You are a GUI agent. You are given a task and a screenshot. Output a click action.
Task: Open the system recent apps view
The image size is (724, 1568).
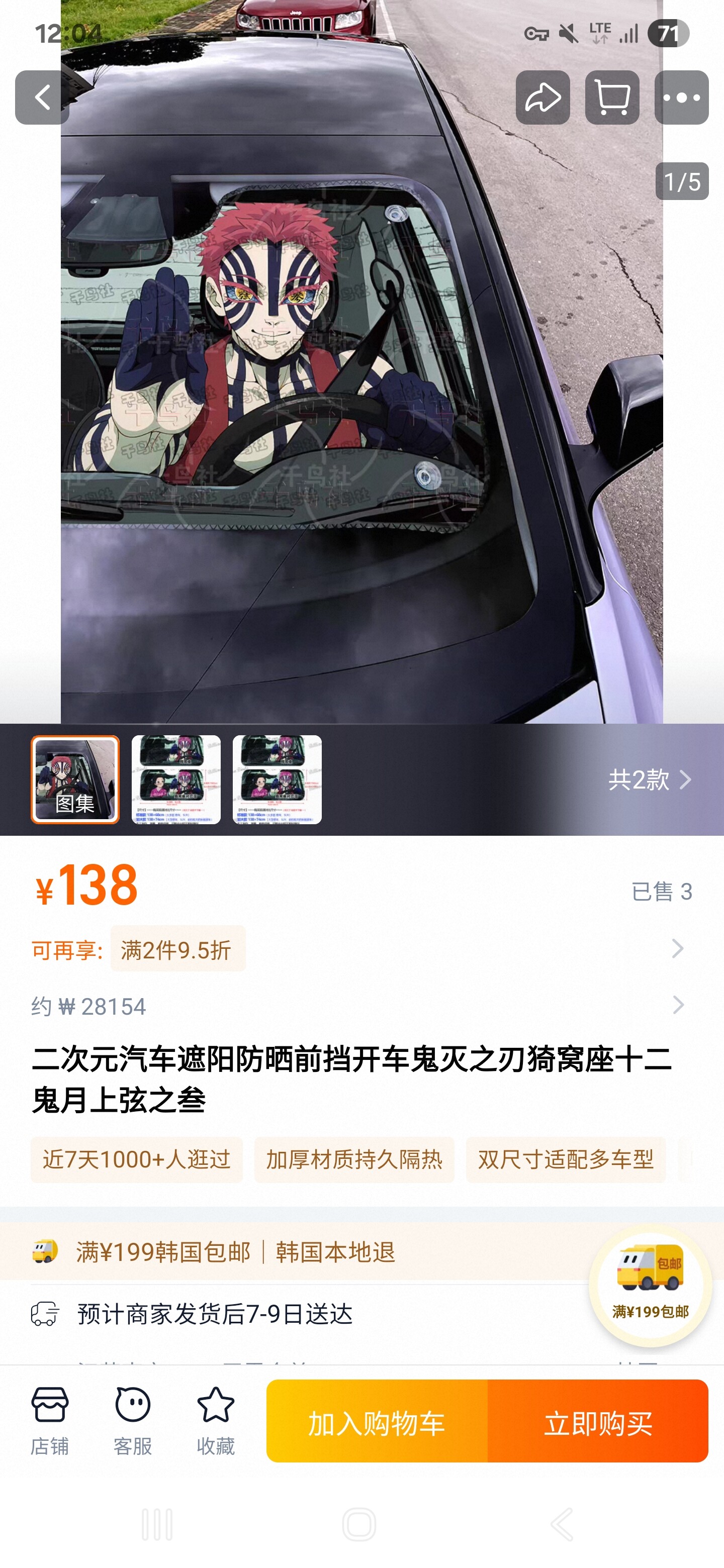coord(157,1524)
